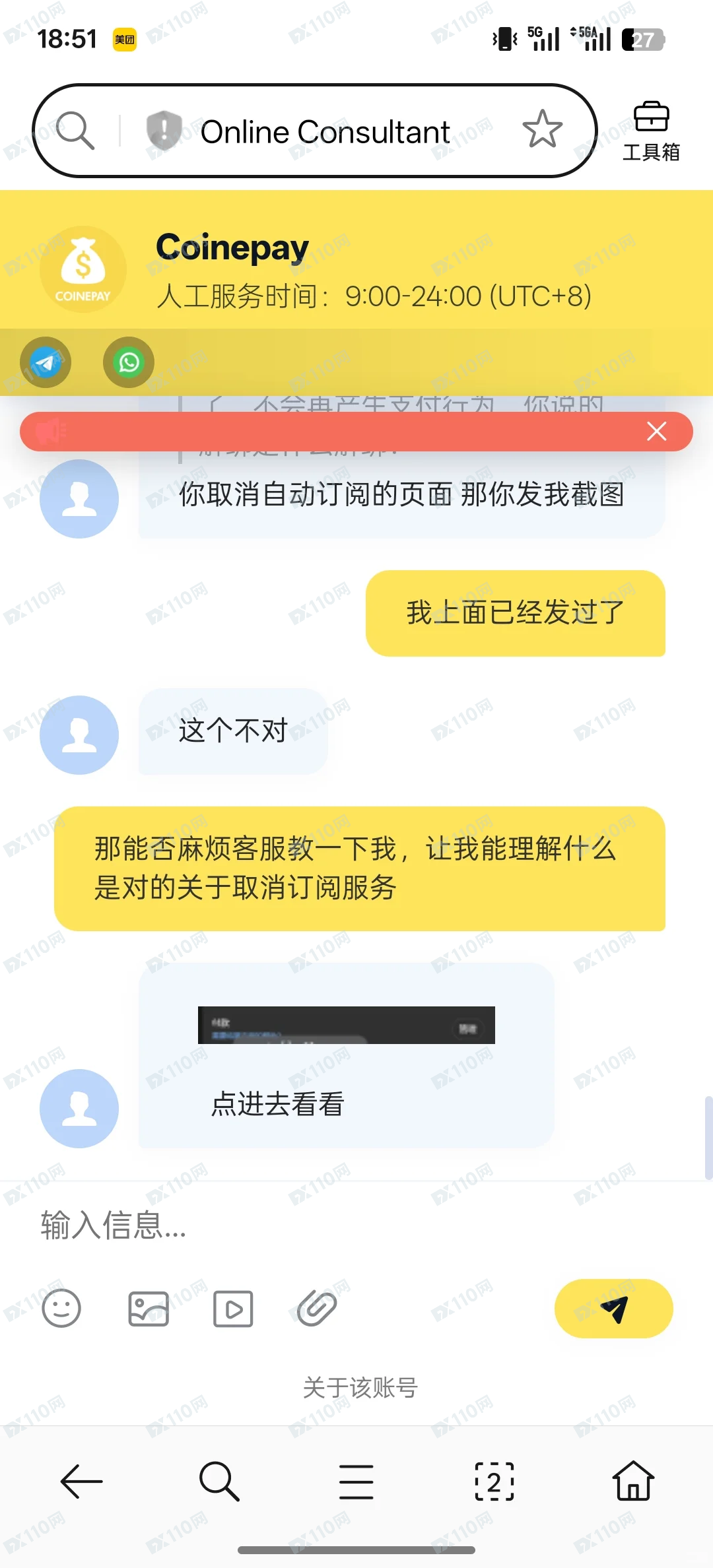Viewport: 713px width, 1568px height.
Task: Attach a file with the paperclip icon
Action: (x=318, y=1309)
